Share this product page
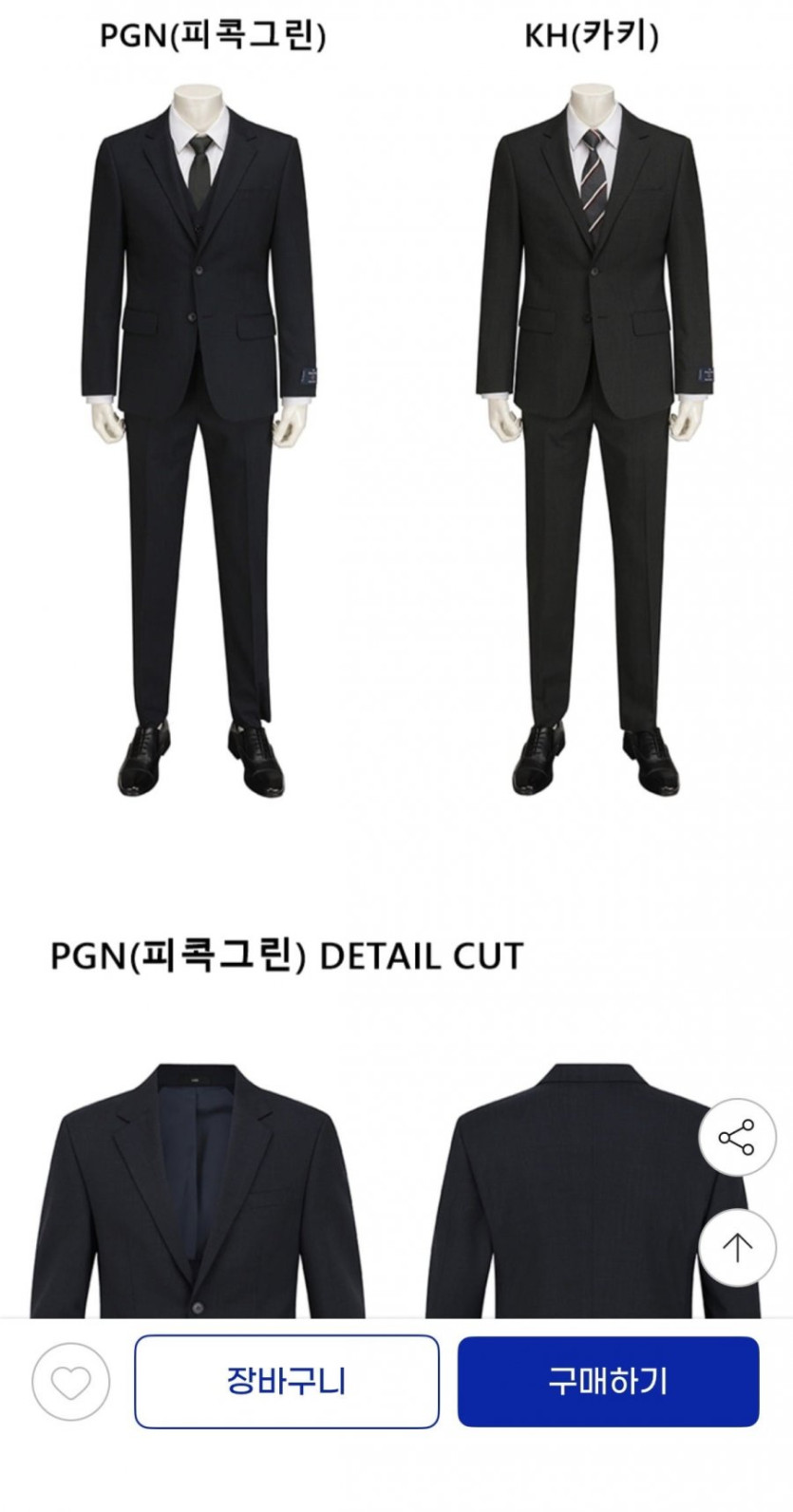Viewport: 793px width, 1512px height. pyautogui.click(x=737, y=1137)
